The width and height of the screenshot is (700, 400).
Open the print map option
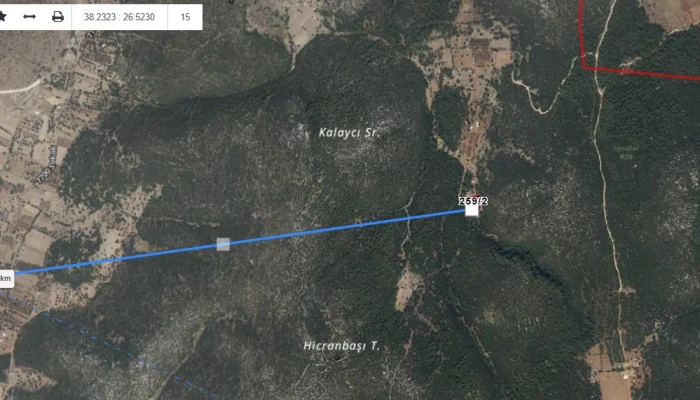click(58, 17)
